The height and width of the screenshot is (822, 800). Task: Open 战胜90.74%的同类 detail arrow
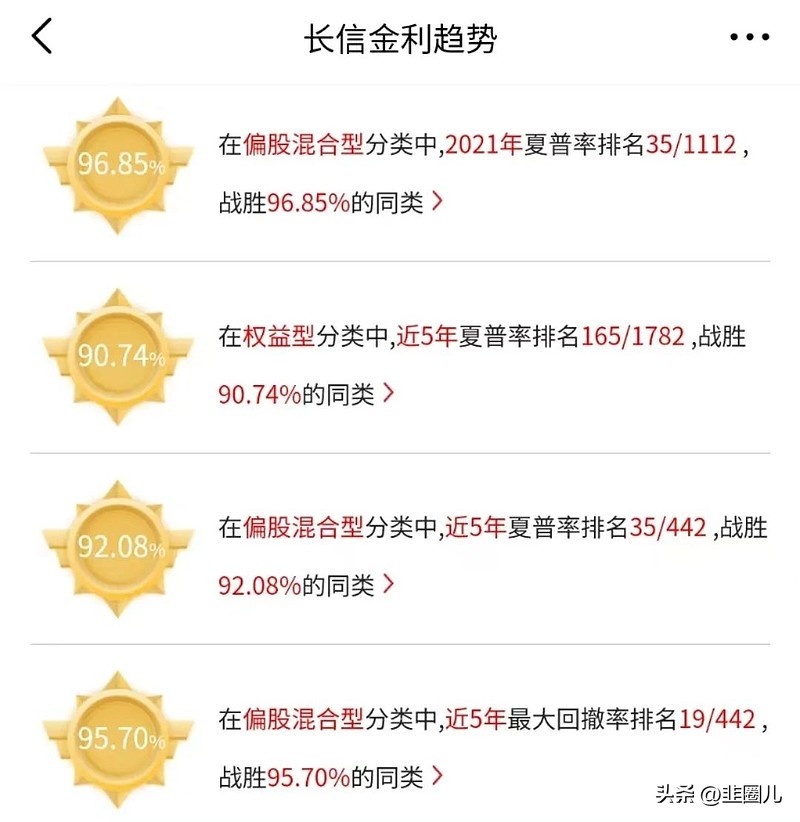(390, 392)
